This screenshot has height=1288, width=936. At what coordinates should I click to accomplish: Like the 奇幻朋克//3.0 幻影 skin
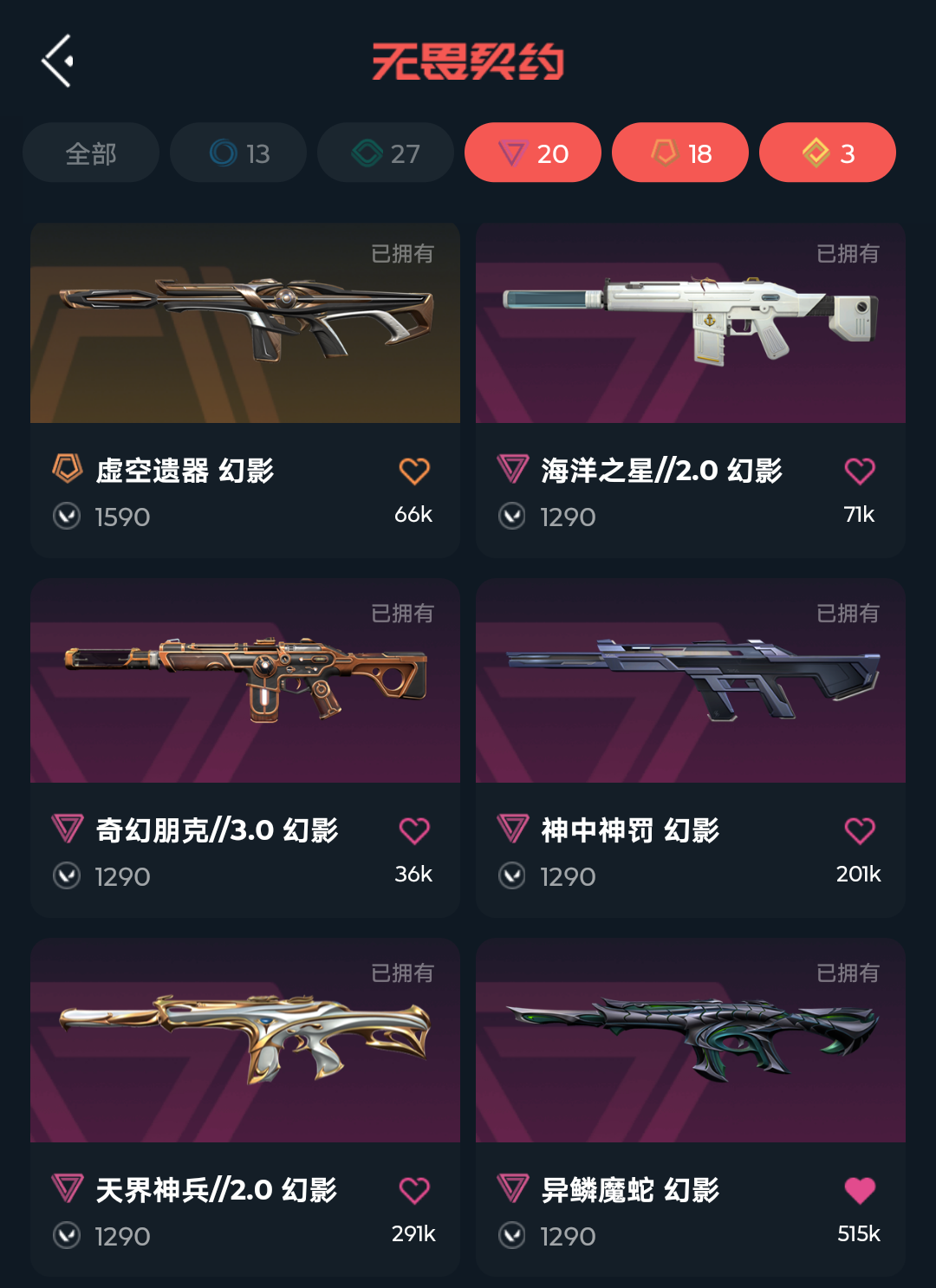point(414,831)
